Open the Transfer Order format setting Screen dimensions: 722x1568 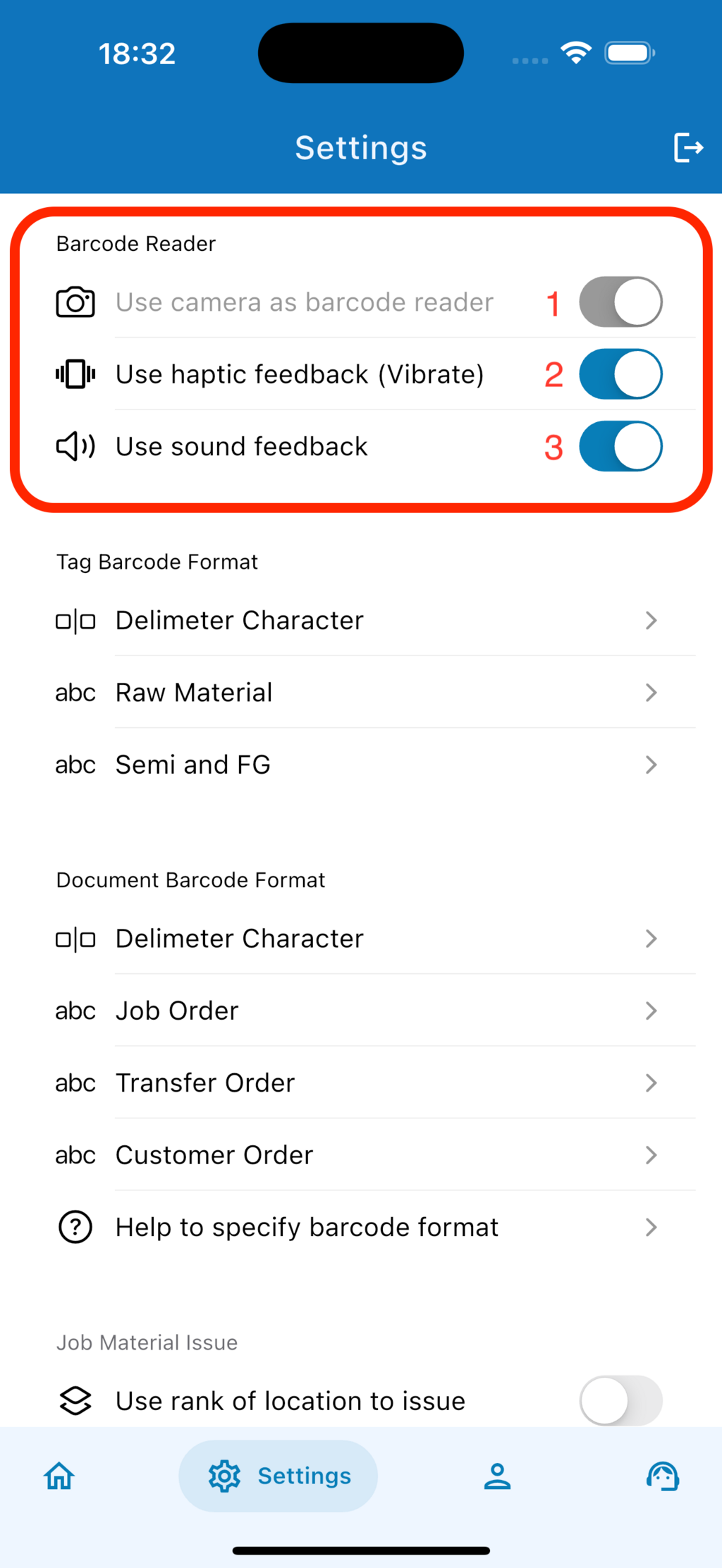click(360, 1083)
